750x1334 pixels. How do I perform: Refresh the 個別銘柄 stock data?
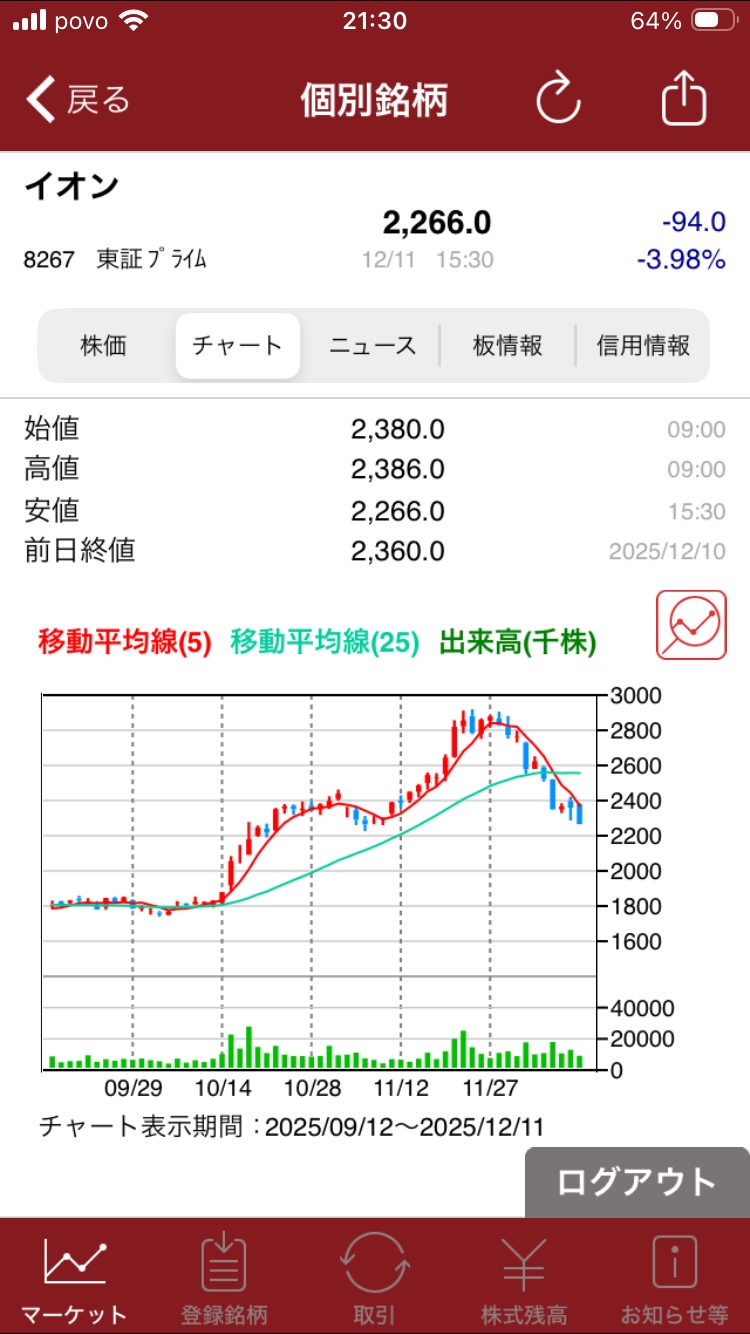coord(560,100)
